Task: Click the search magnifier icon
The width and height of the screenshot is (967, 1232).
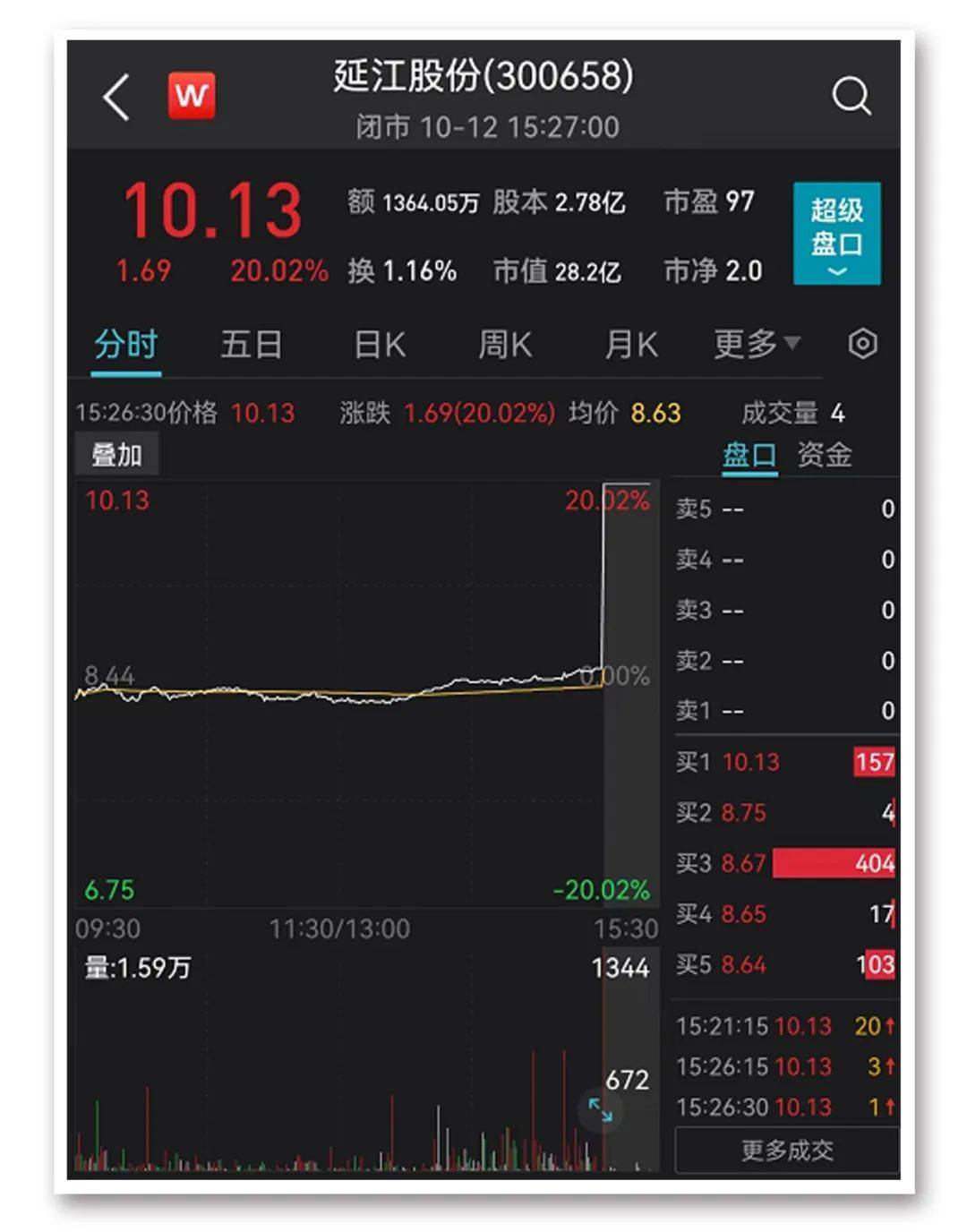Action: [852, 96]
